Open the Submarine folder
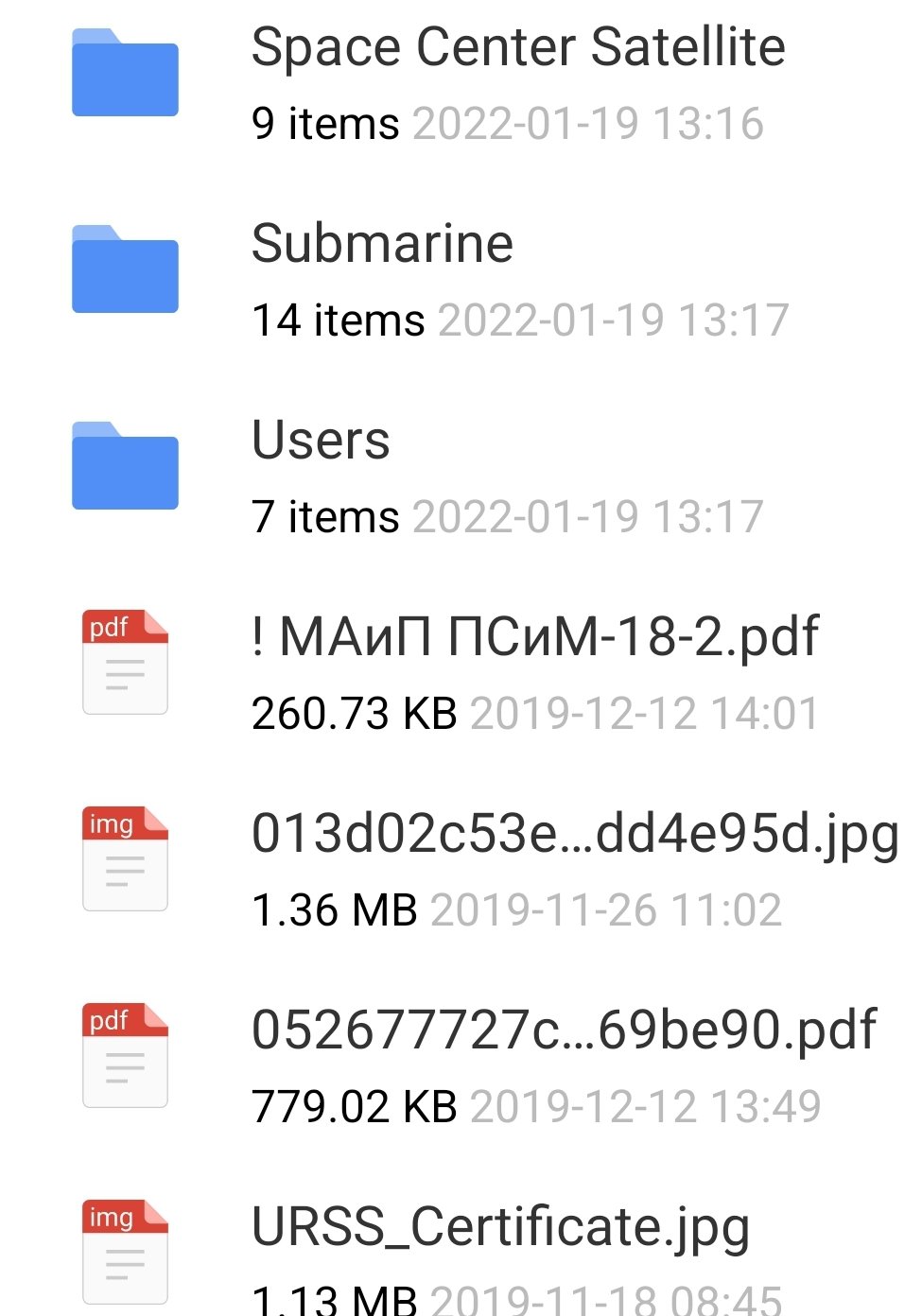This screenshot has height=1316, width=922. pyautogui.click(x=382, y=244)
